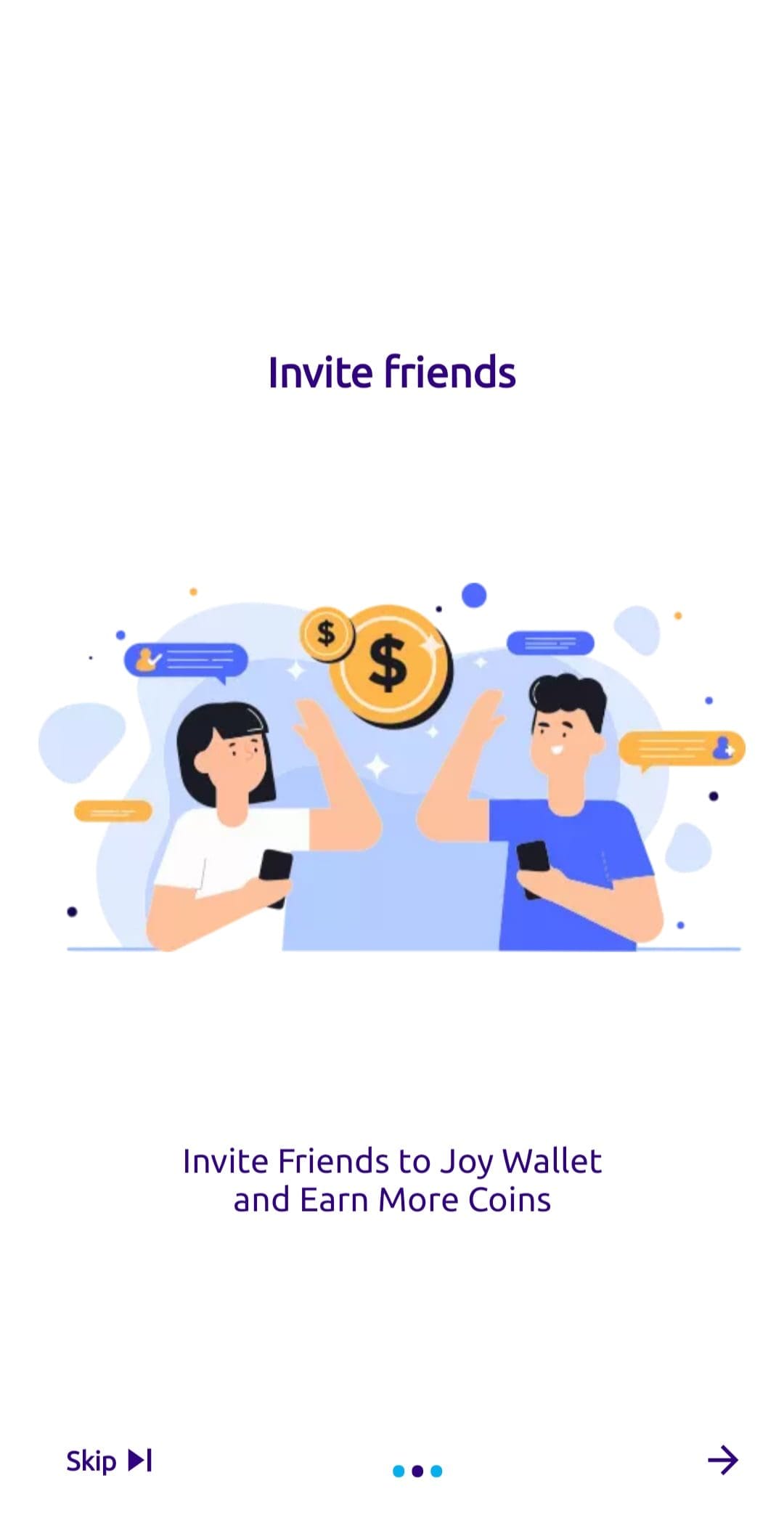
Task: Tap the page indicator dots
Action: click(x=417, y=1471)
